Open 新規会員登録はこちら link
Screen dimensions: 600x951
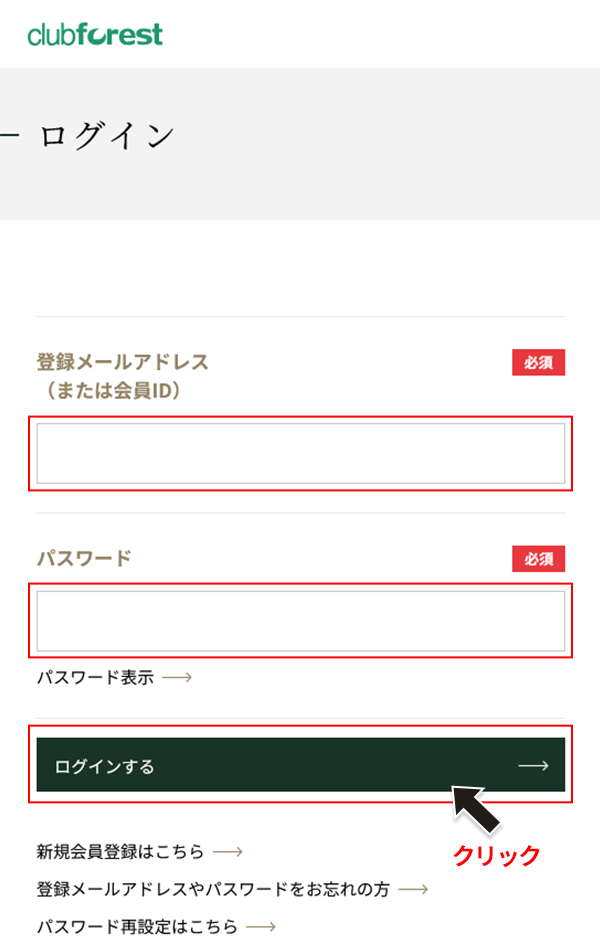click(x=139, y=852)
